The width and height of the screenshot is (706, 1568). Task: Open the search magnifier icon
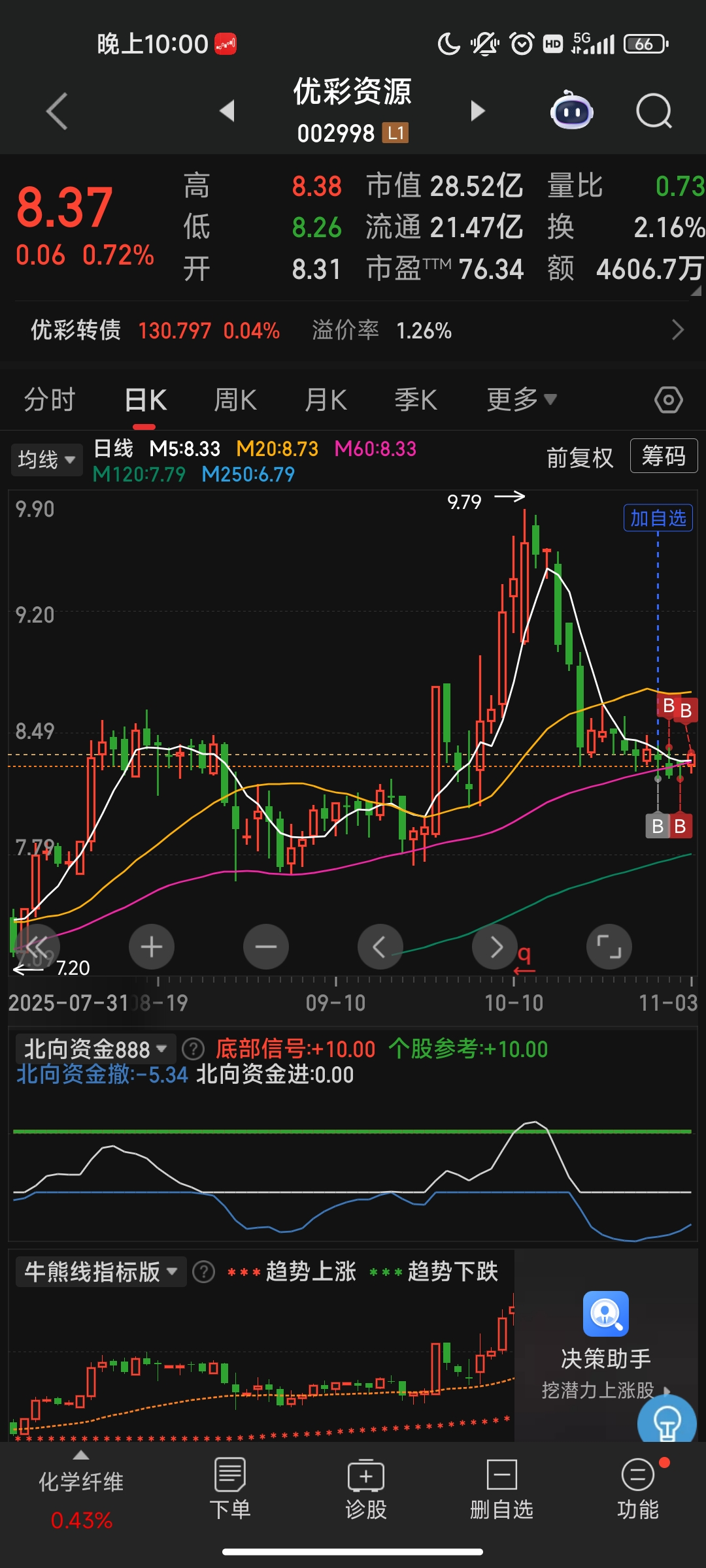click(654, 111)
